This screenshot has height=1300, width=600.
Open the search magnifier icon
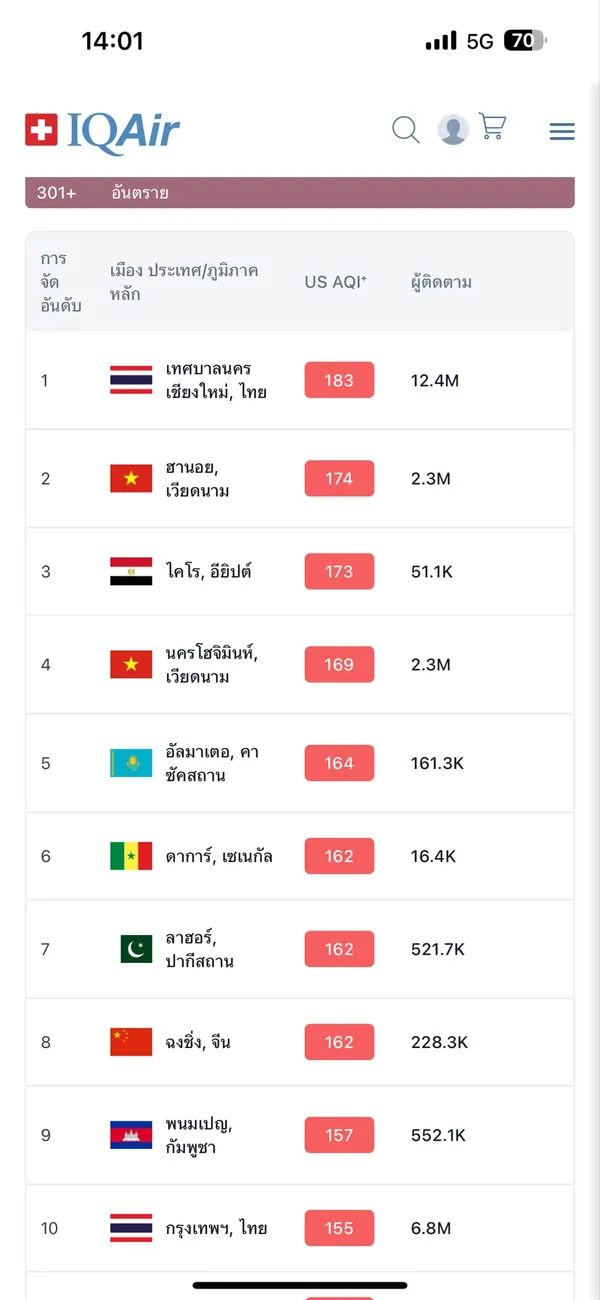tap(405, 129)
